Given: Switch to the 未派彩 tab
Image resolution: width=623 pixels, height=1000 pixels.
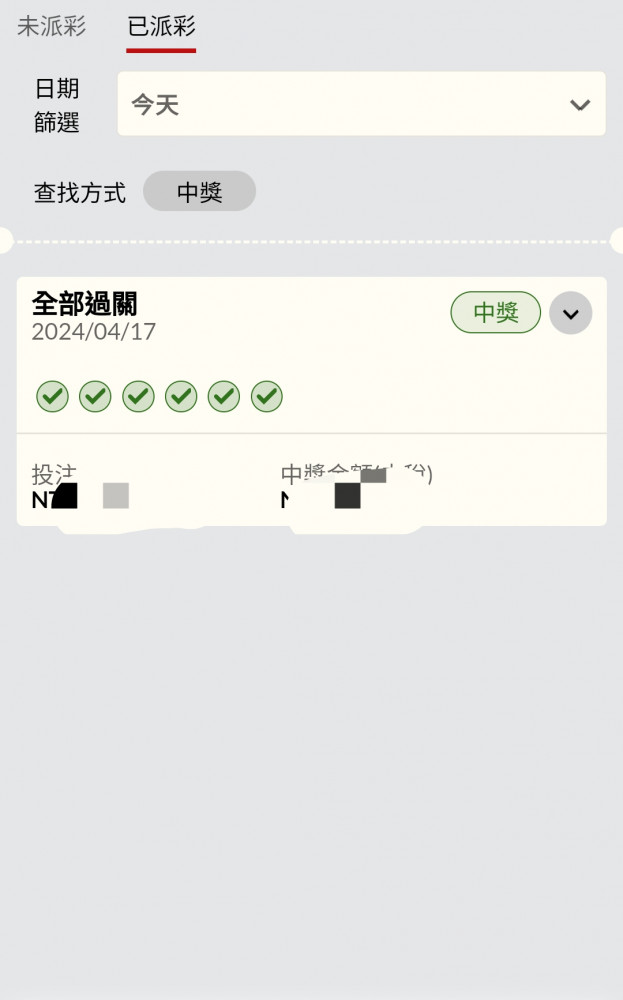Looking at the screenshot, I should (51, 26).
